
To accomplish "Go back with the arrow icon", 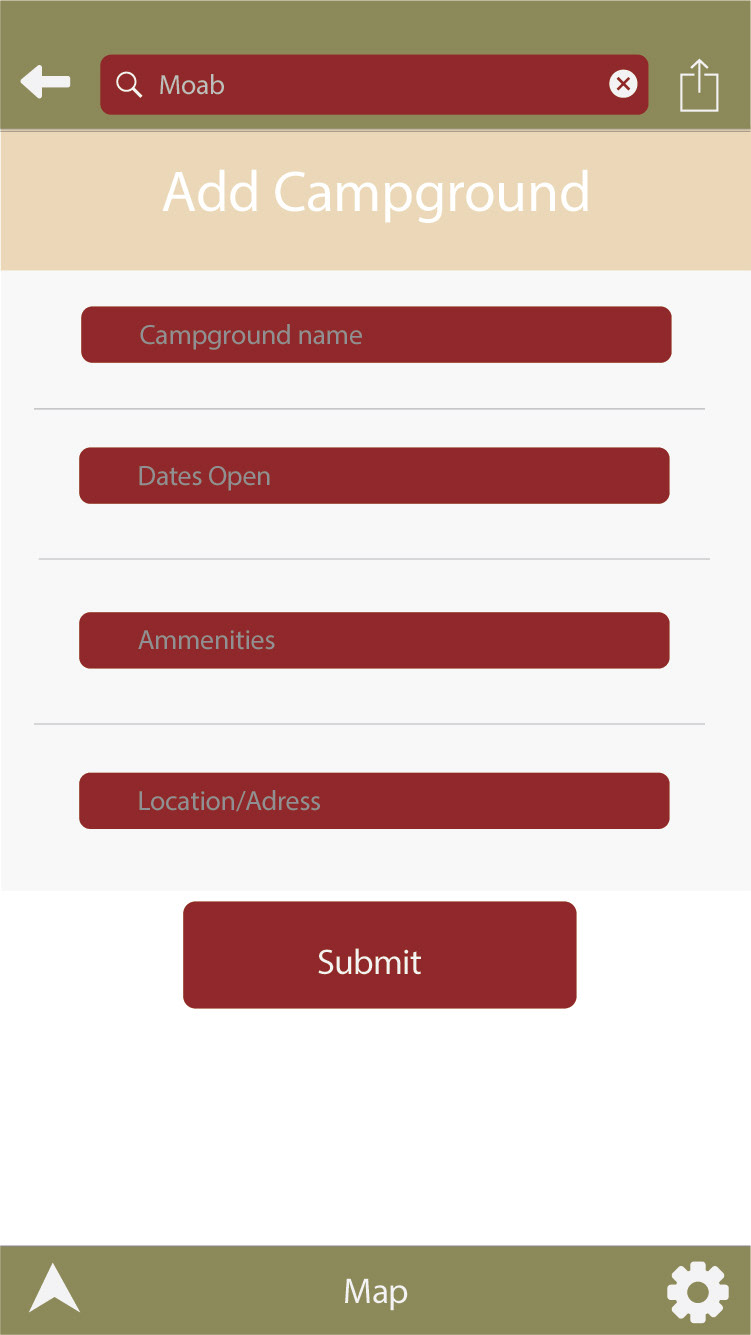I will tap(45, 82).
